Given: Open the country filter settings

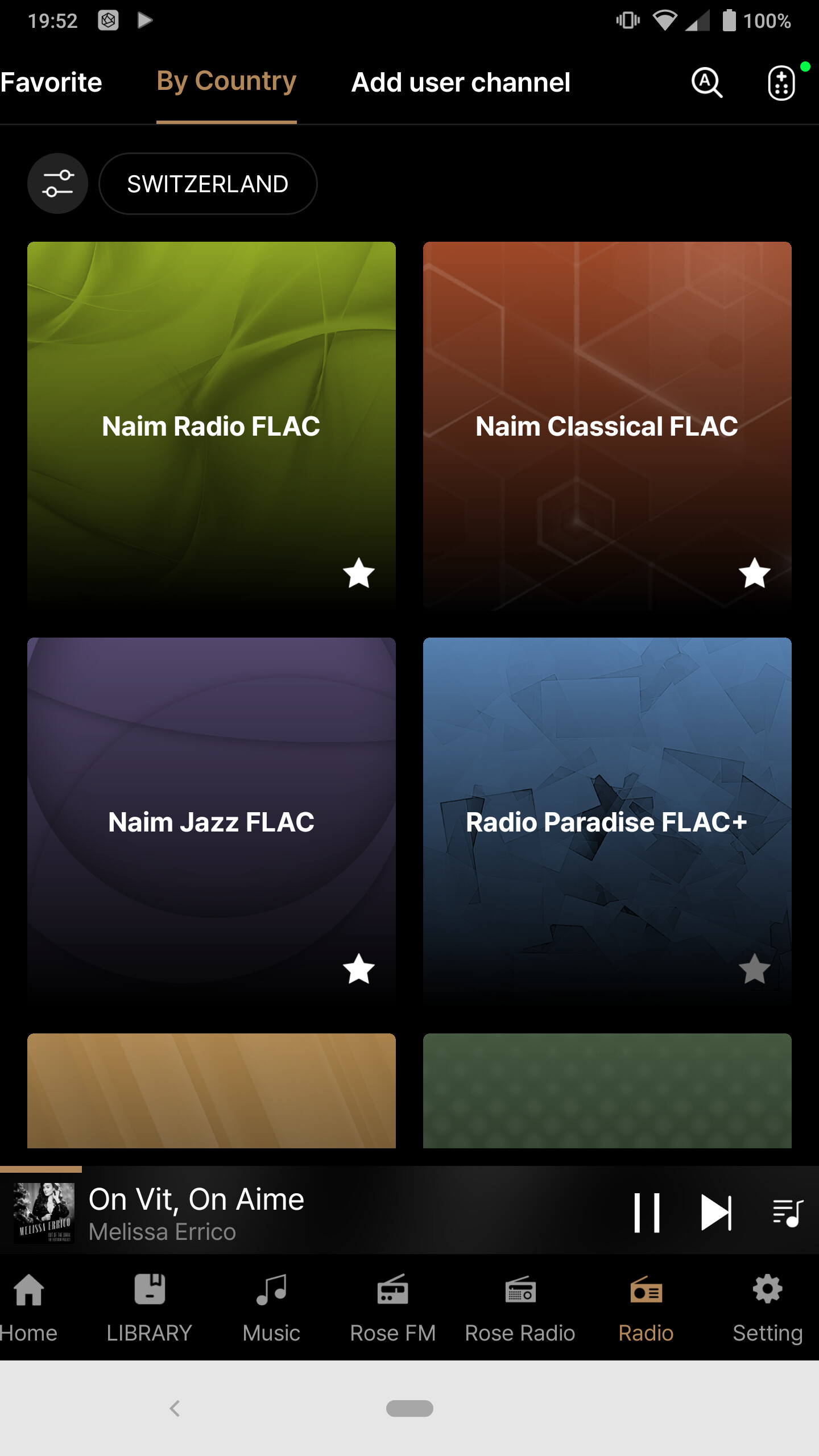Looking at the screenshot, I should [57, 184].
